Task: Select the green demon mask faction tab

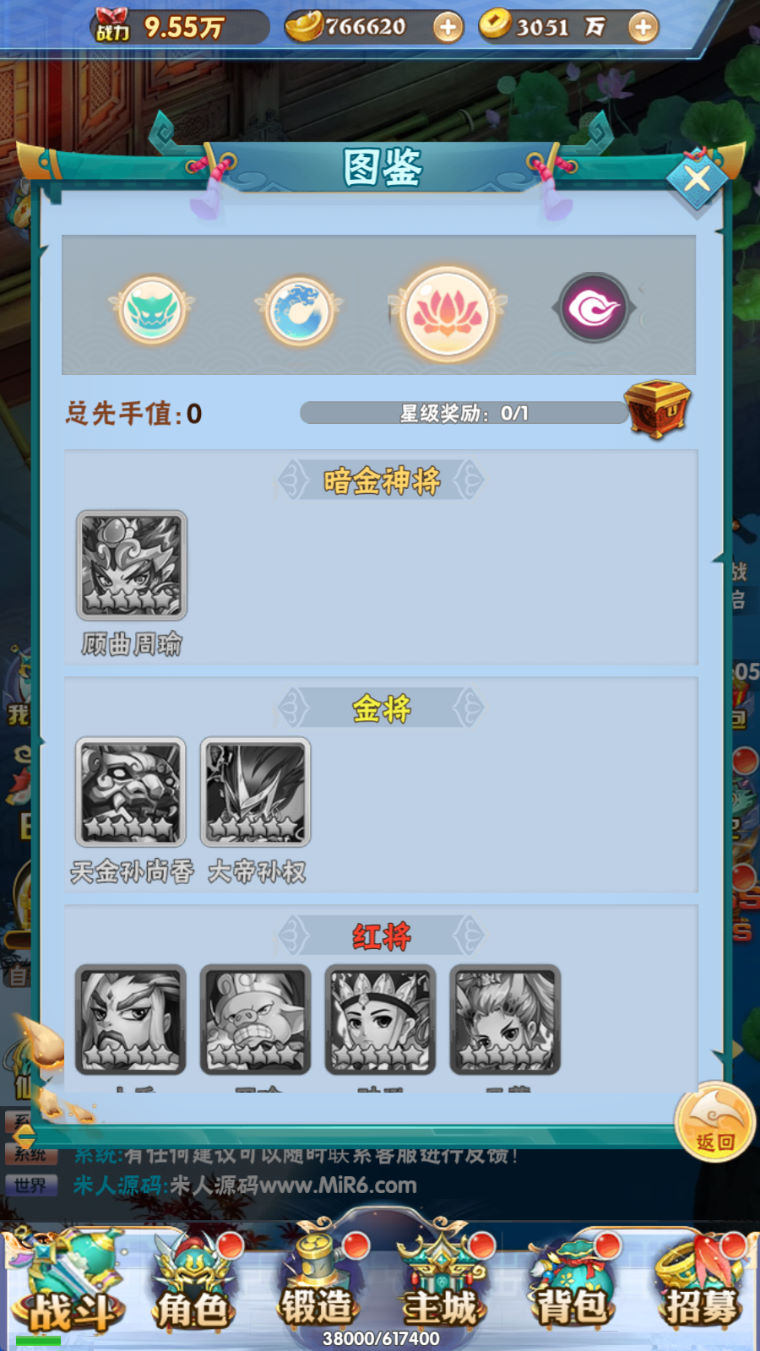Action: (x=152, y=310)
